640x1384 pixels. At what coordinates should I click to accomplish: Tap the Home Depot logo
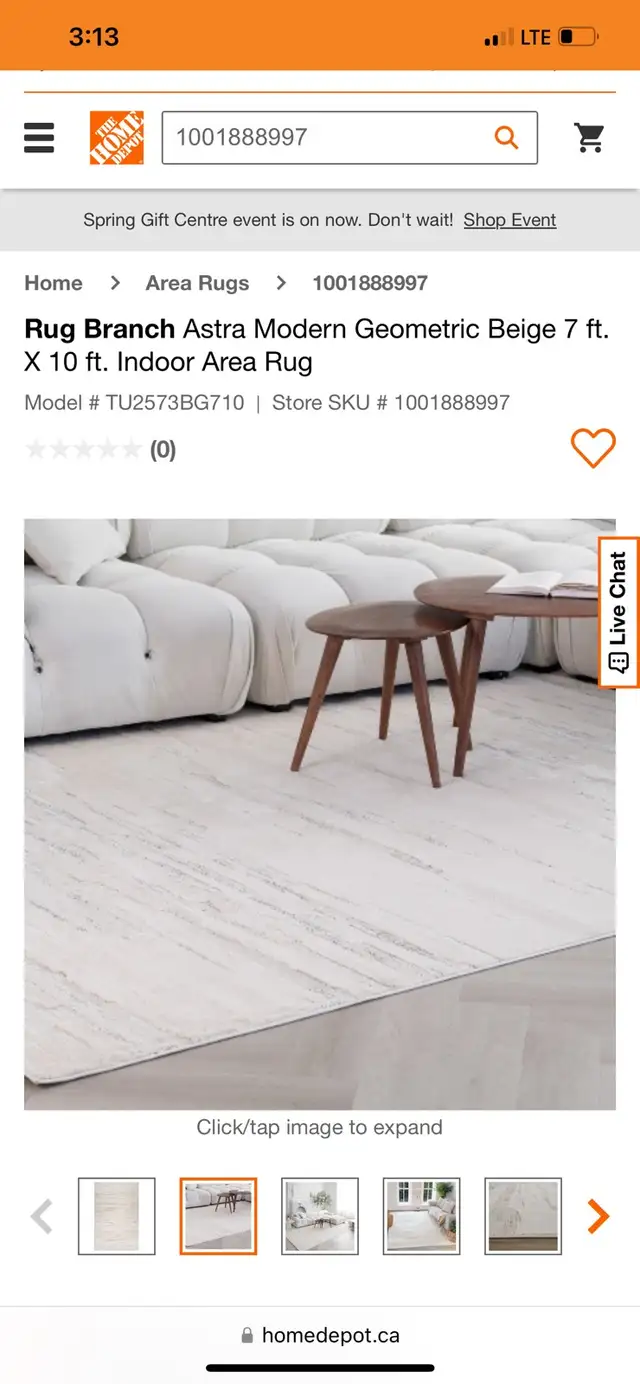click(x=117, y=137)
